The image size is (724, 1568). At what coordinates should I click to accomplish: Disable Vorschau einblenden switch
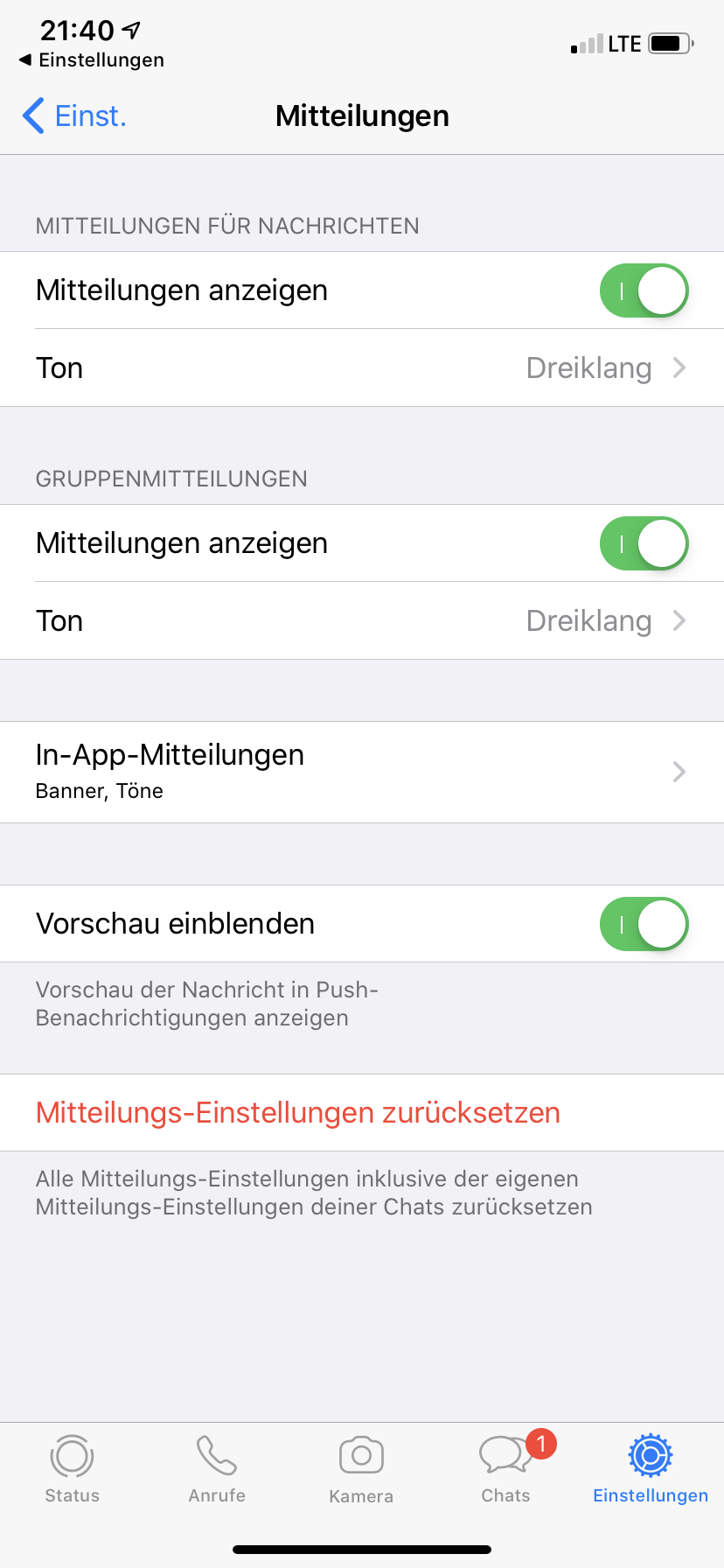(x=644, y=924)
